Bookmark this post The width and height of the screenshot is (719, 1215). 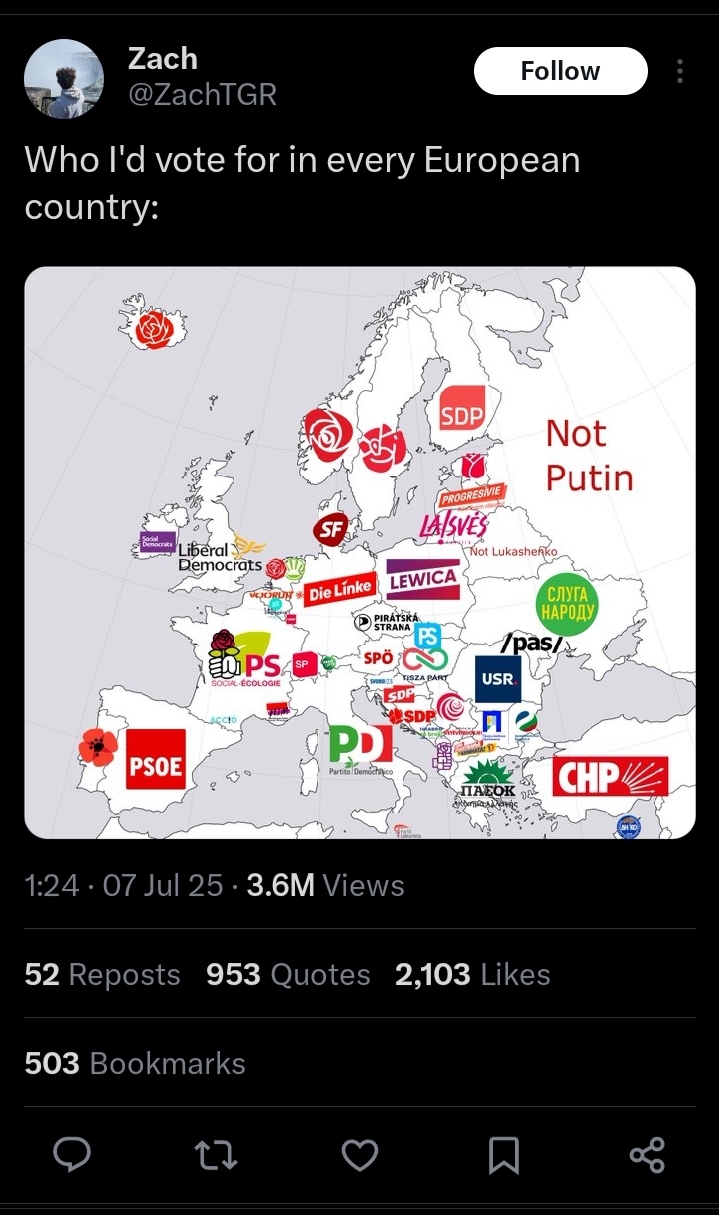click(503, 1156)
